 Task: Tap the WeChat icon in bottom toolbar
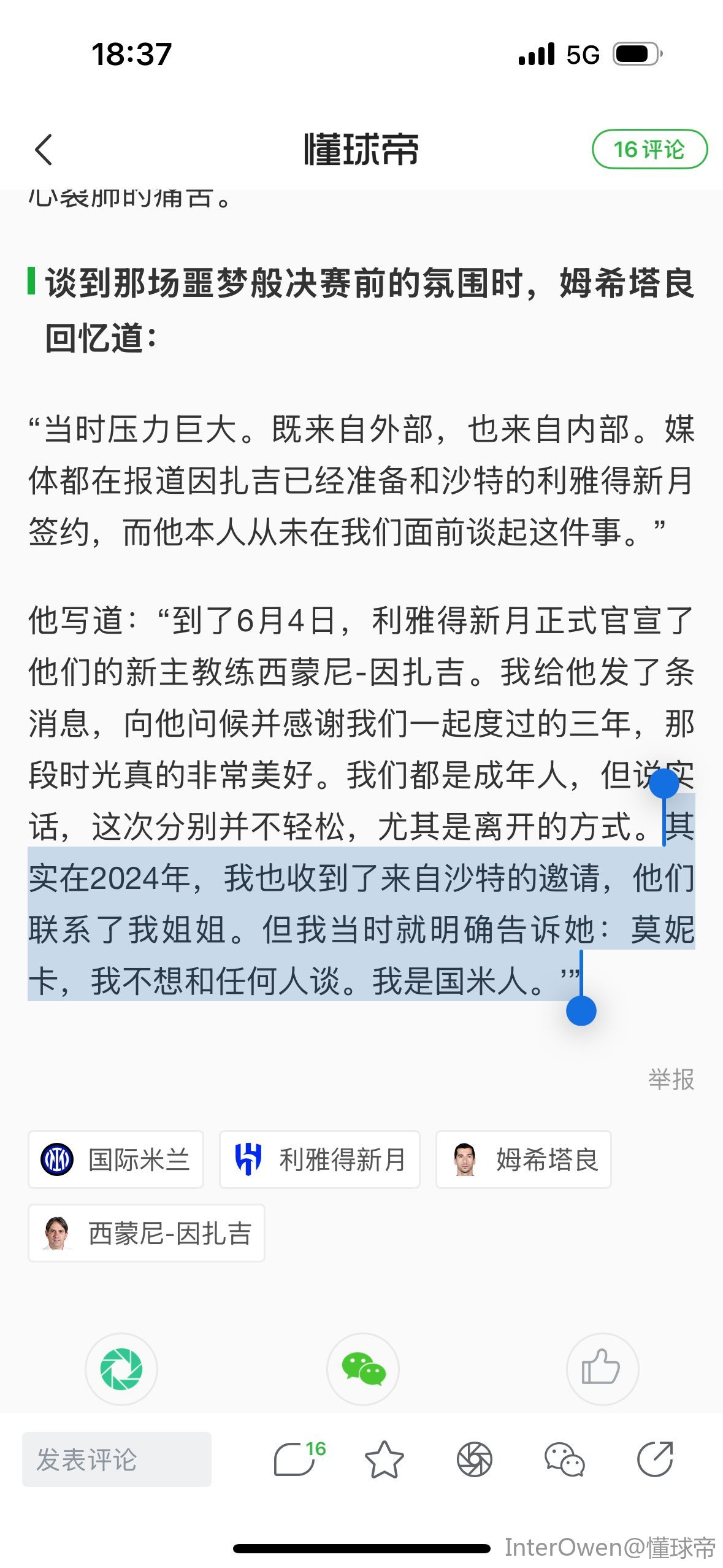(564, 1459)
